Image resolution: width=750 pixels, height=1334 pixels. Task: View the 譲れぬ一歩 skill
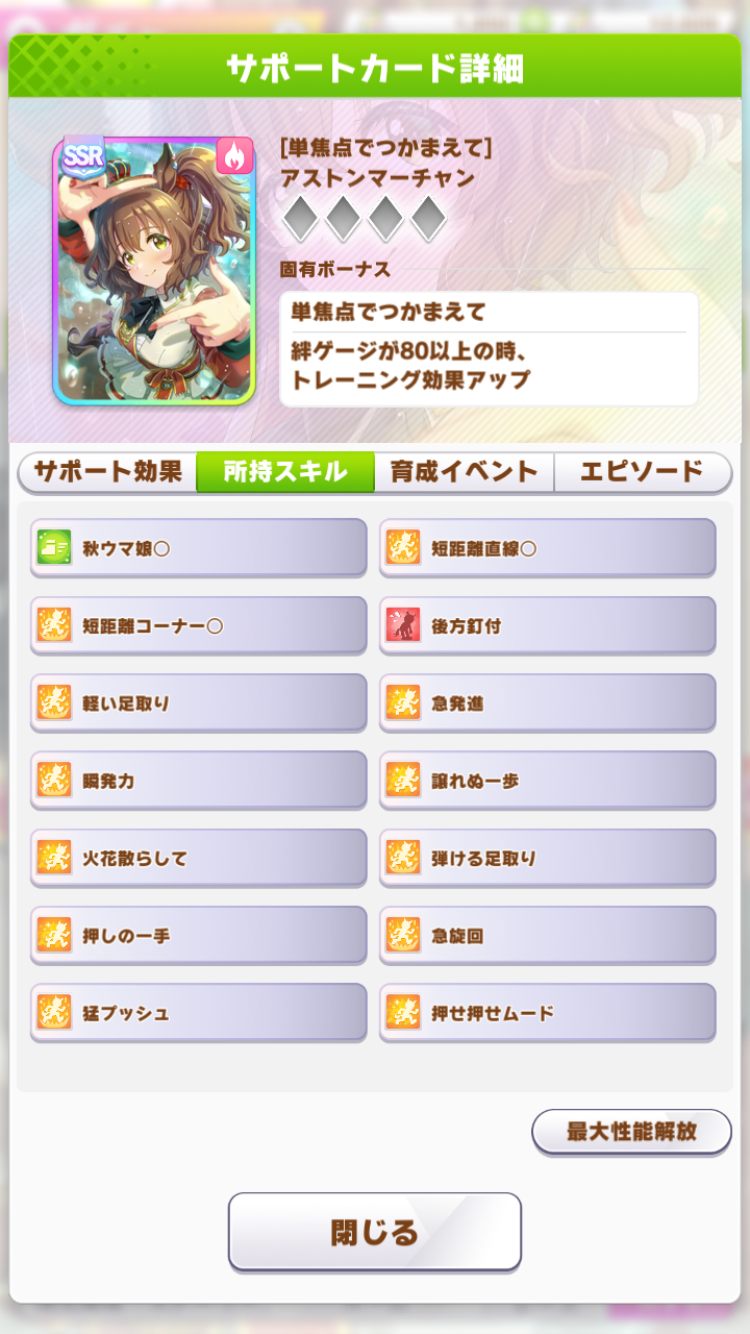[x=548, y=780]
